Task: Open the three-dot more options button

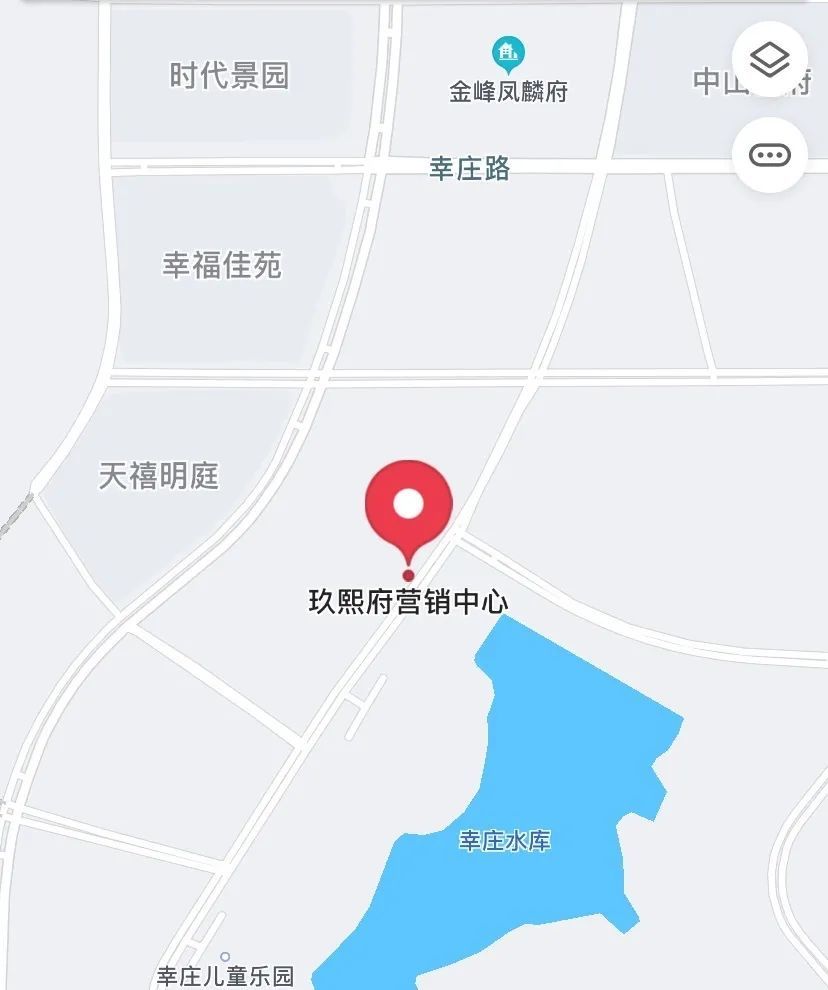Action: pos(769,155)
